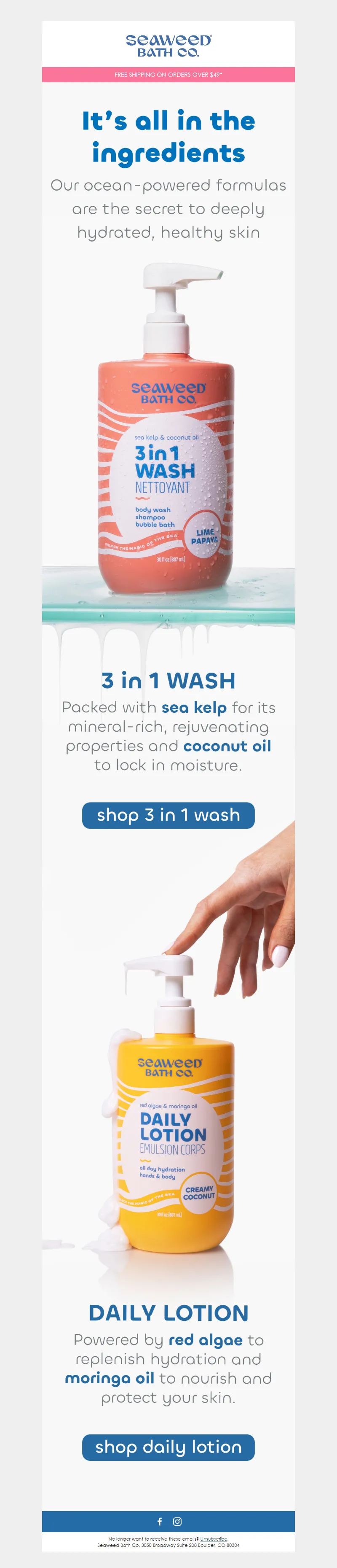Open the Facebook icon in footer
337x1568 pixels.
pyautogui.click(x=159, y=1521)
